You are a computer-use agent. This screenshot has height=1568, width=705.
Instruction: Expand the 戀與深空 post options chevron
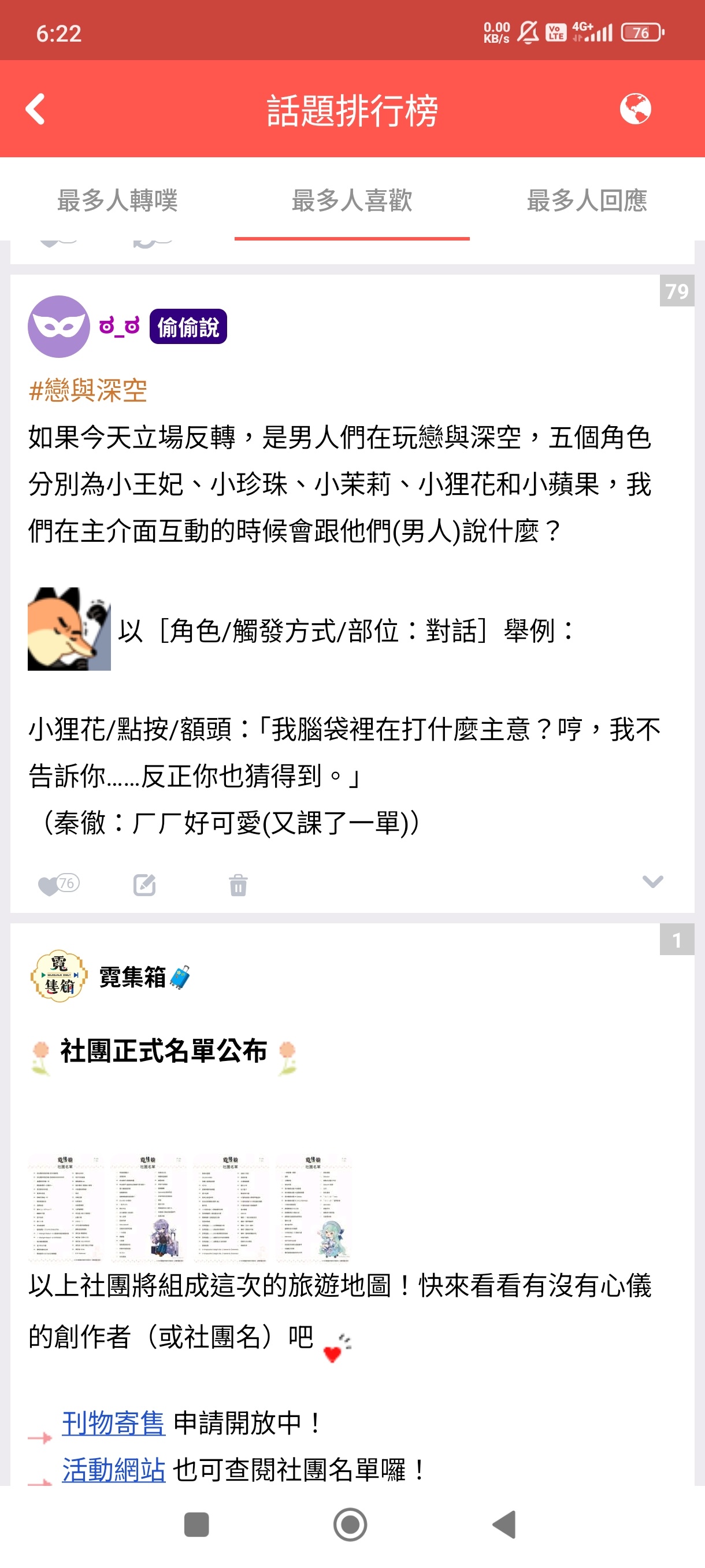tap(652, 881)
